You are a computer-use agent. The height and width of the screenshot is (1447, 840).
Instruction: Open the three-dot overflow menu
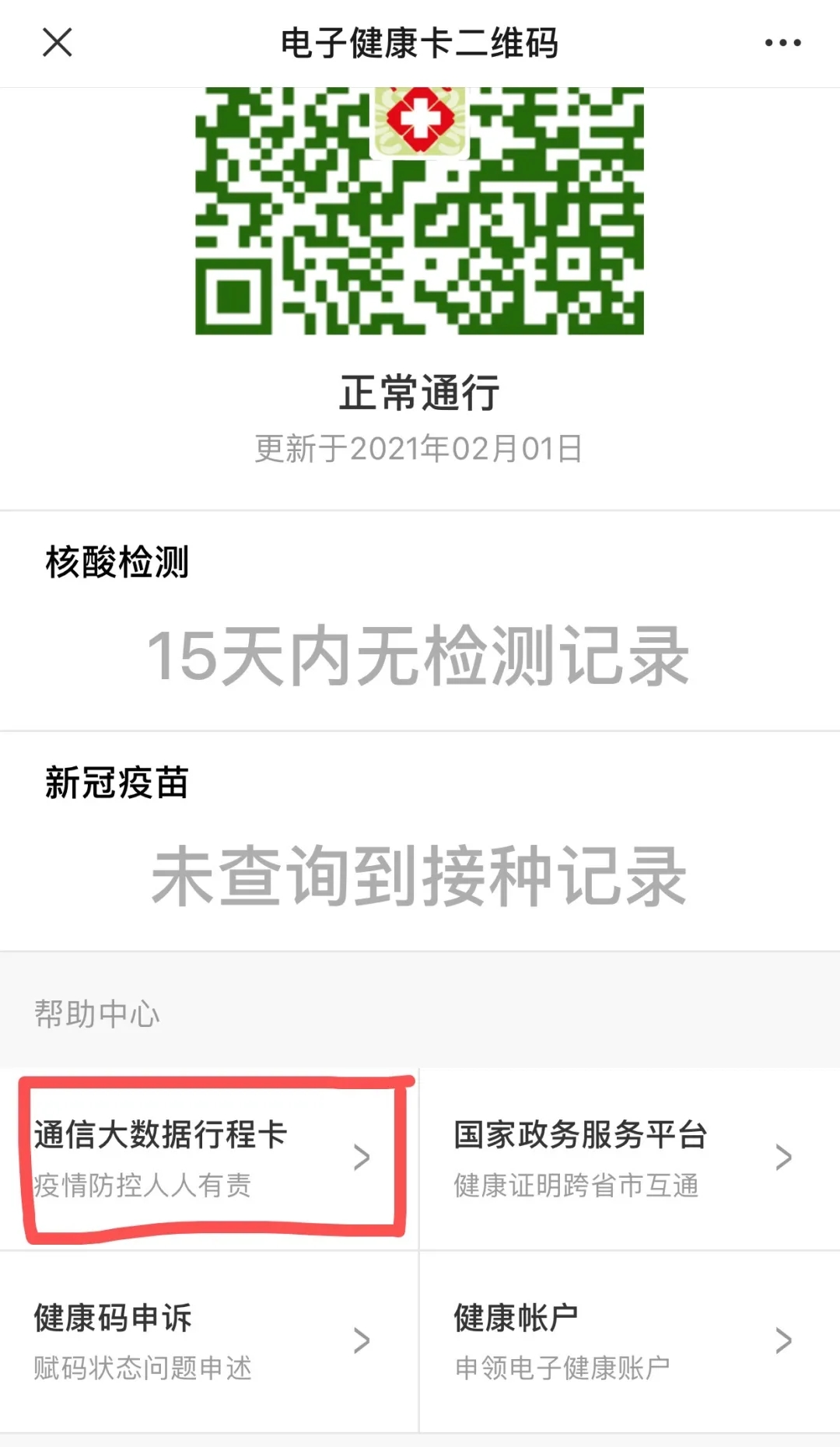[x=782, y=43]
